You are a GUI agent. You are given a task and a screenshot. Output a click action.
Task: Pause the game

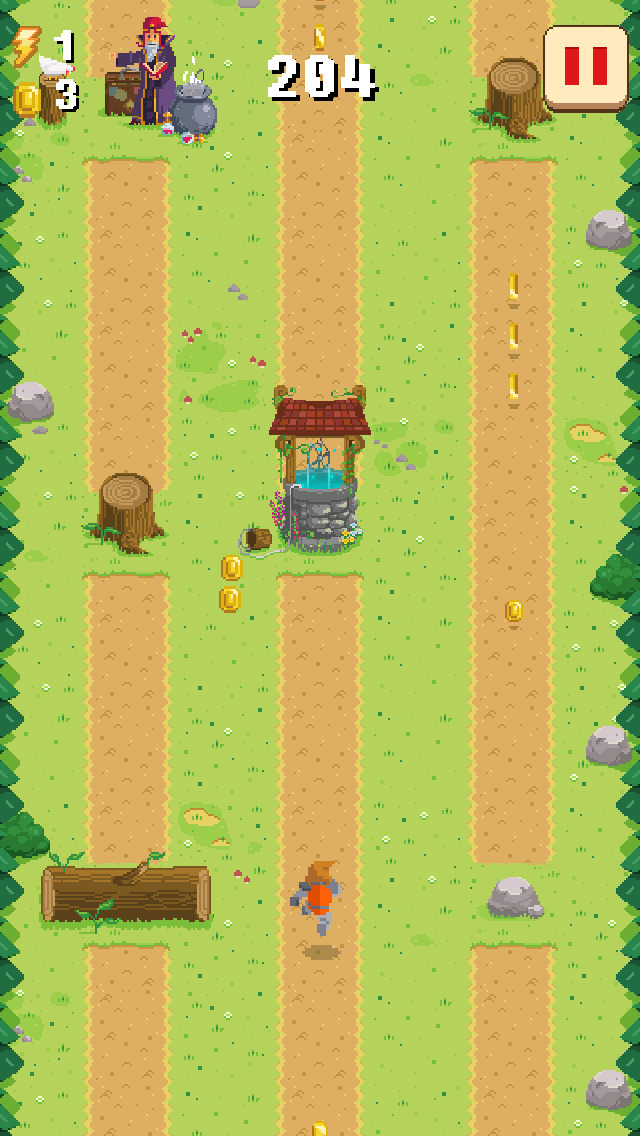[x=586, y=68]
